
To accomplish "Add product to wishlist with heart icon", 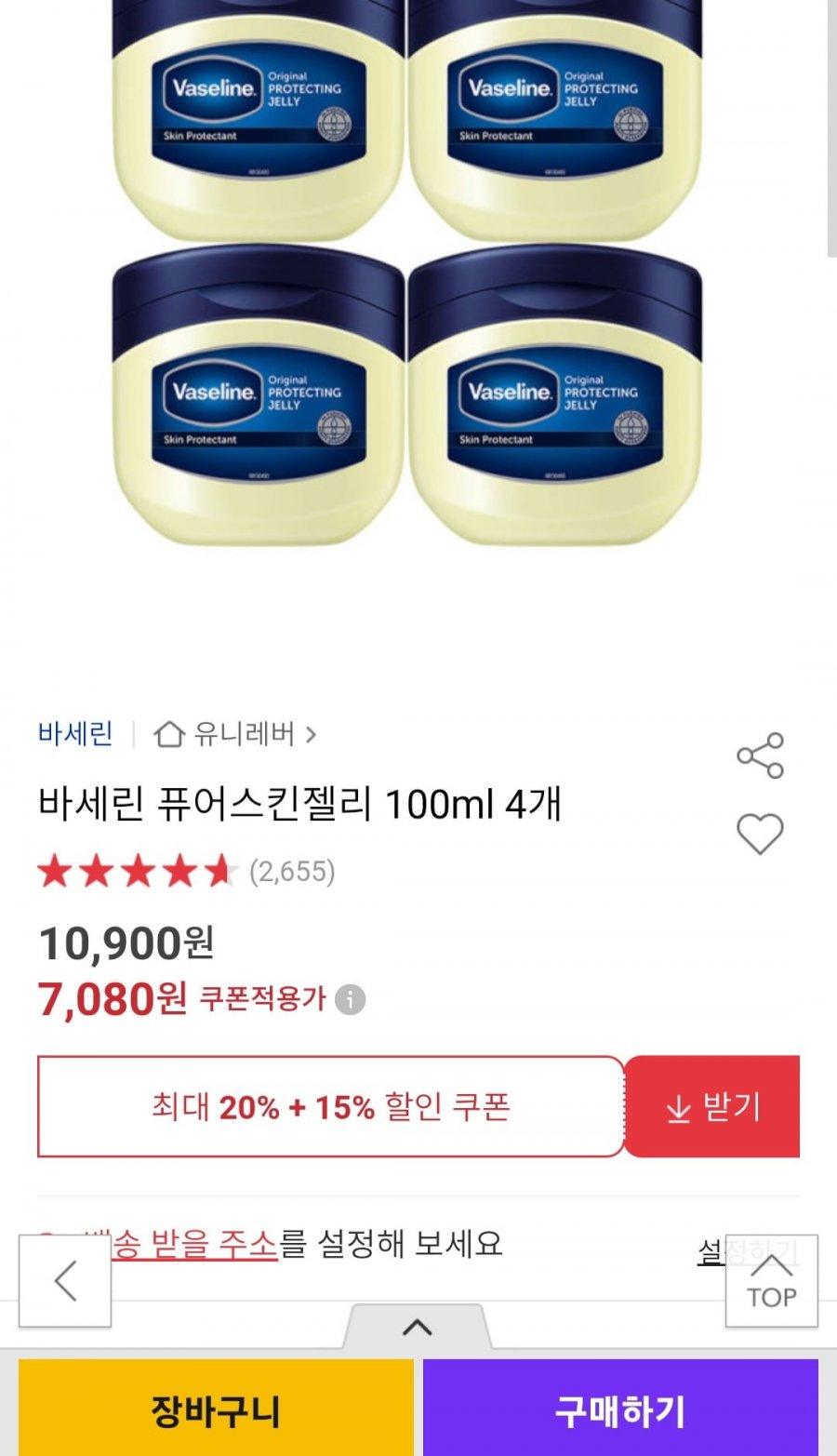I will click(760, 833).
